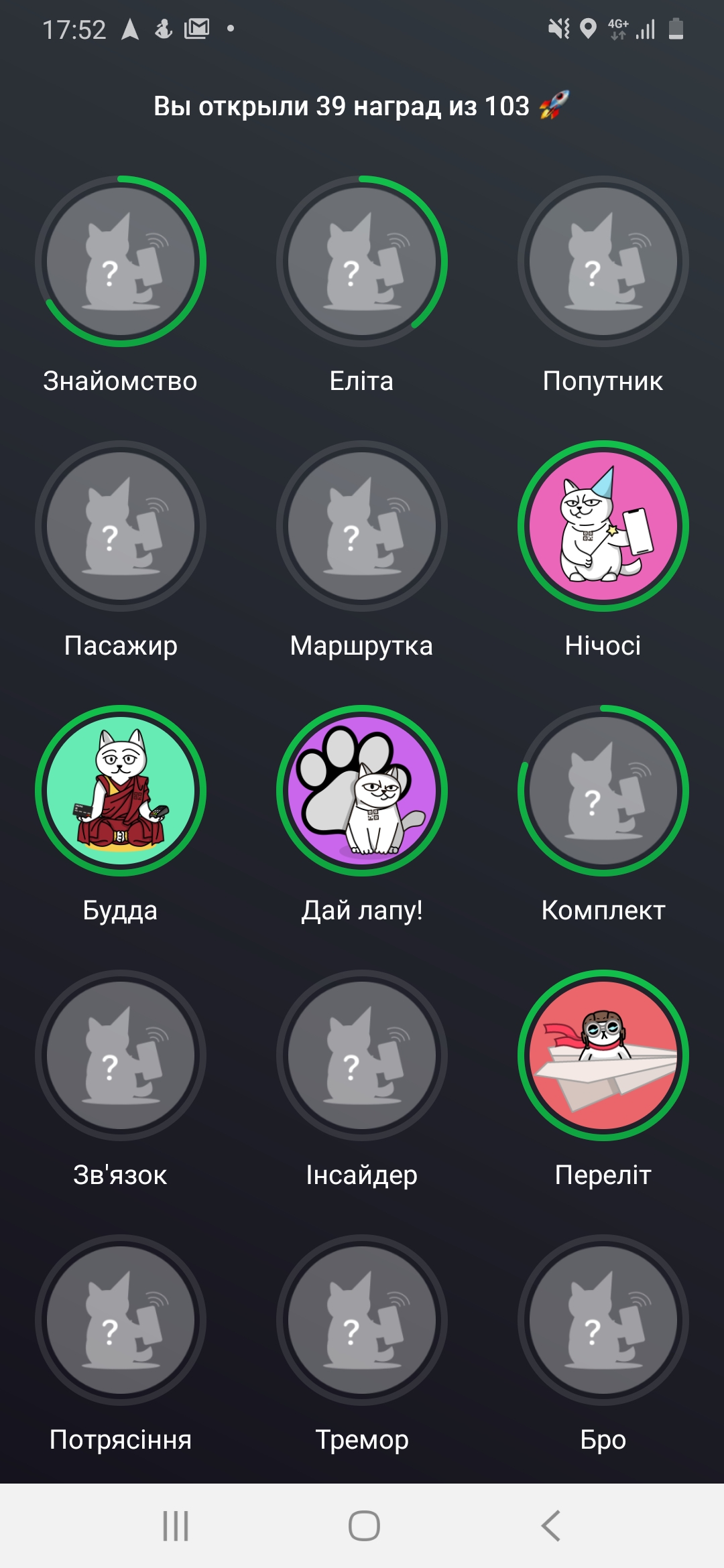Viewport: 724px width, 1568px height.
Task: Select the Інсайдер award badge
Action: click(x=362, y=1055)
